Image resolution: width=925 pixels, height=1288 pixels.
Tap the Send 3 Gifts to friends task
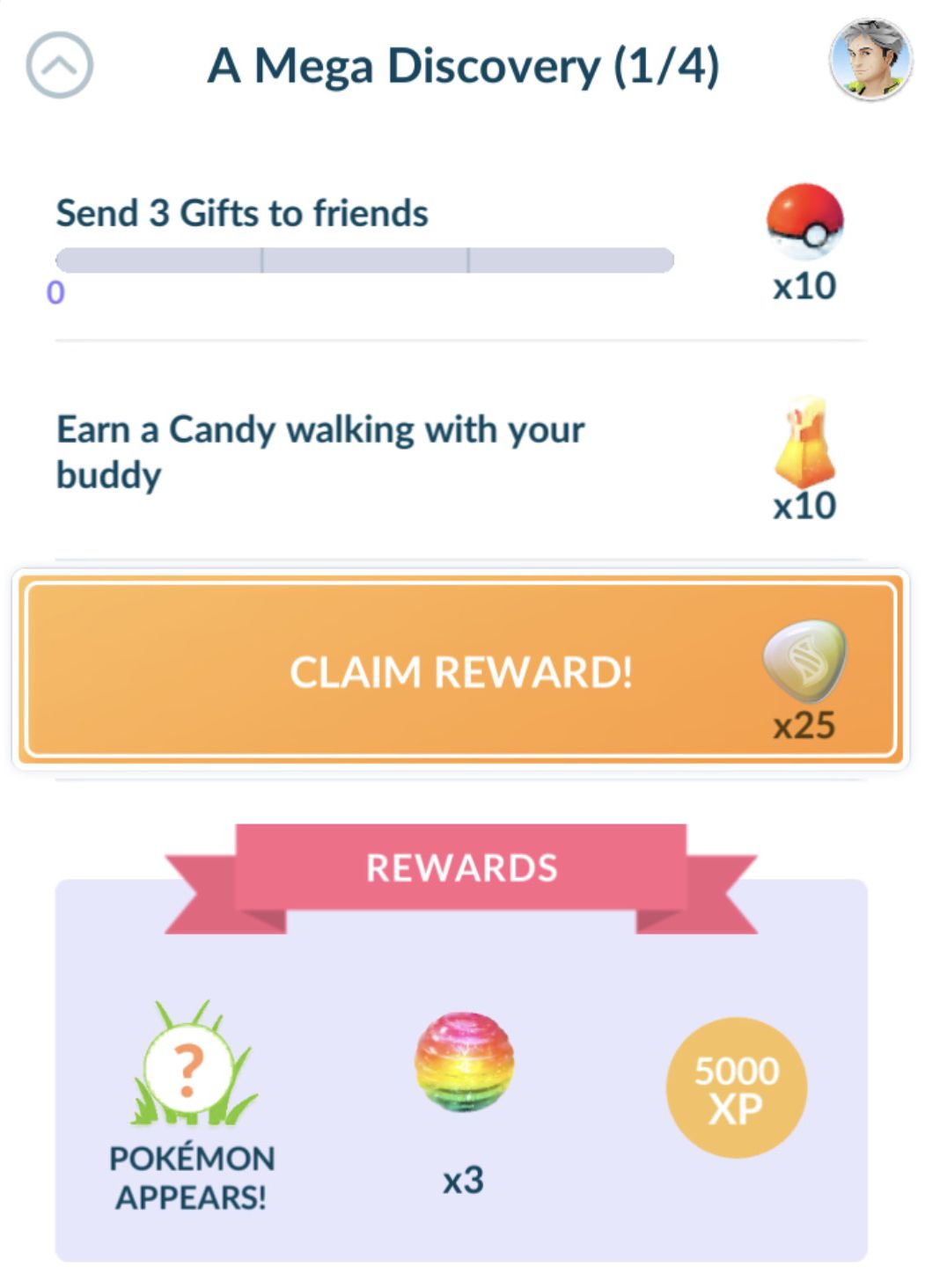click(241, 213)
